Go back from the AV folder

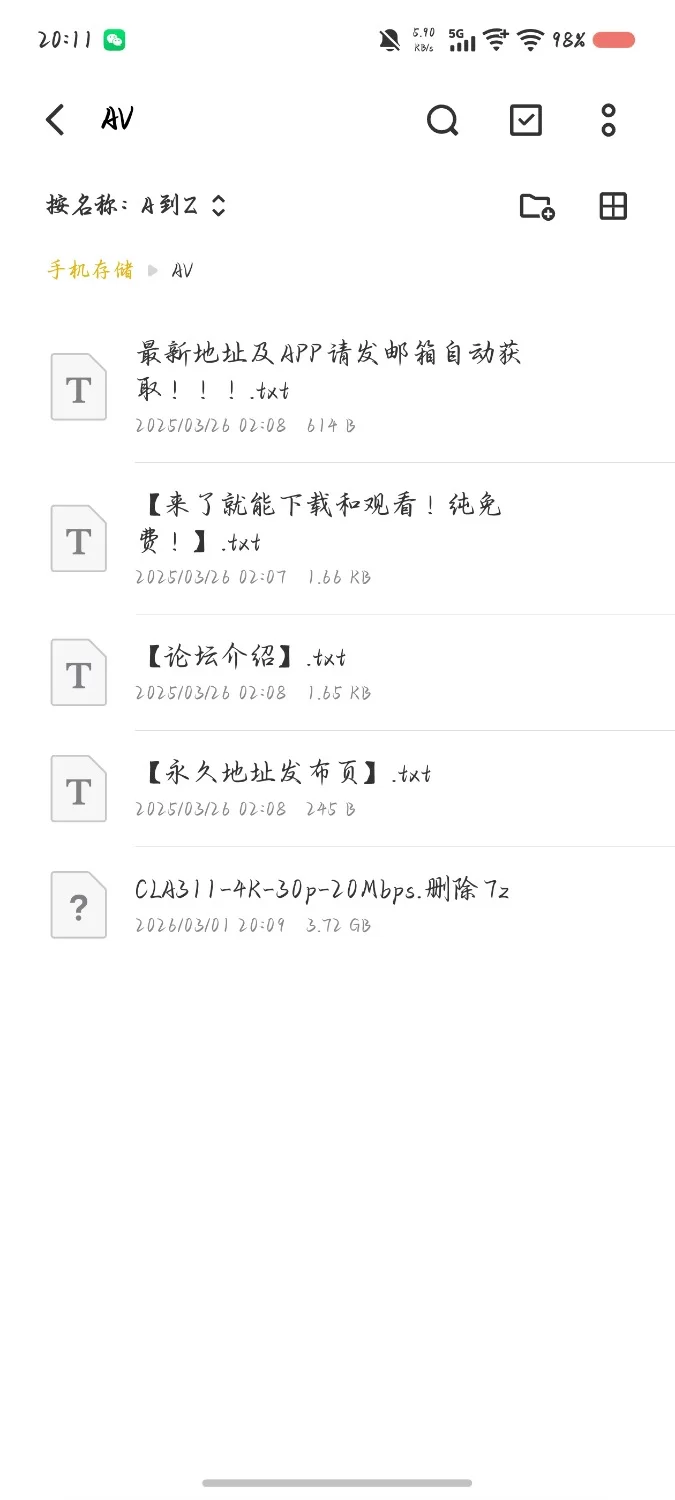coord(55,120)
